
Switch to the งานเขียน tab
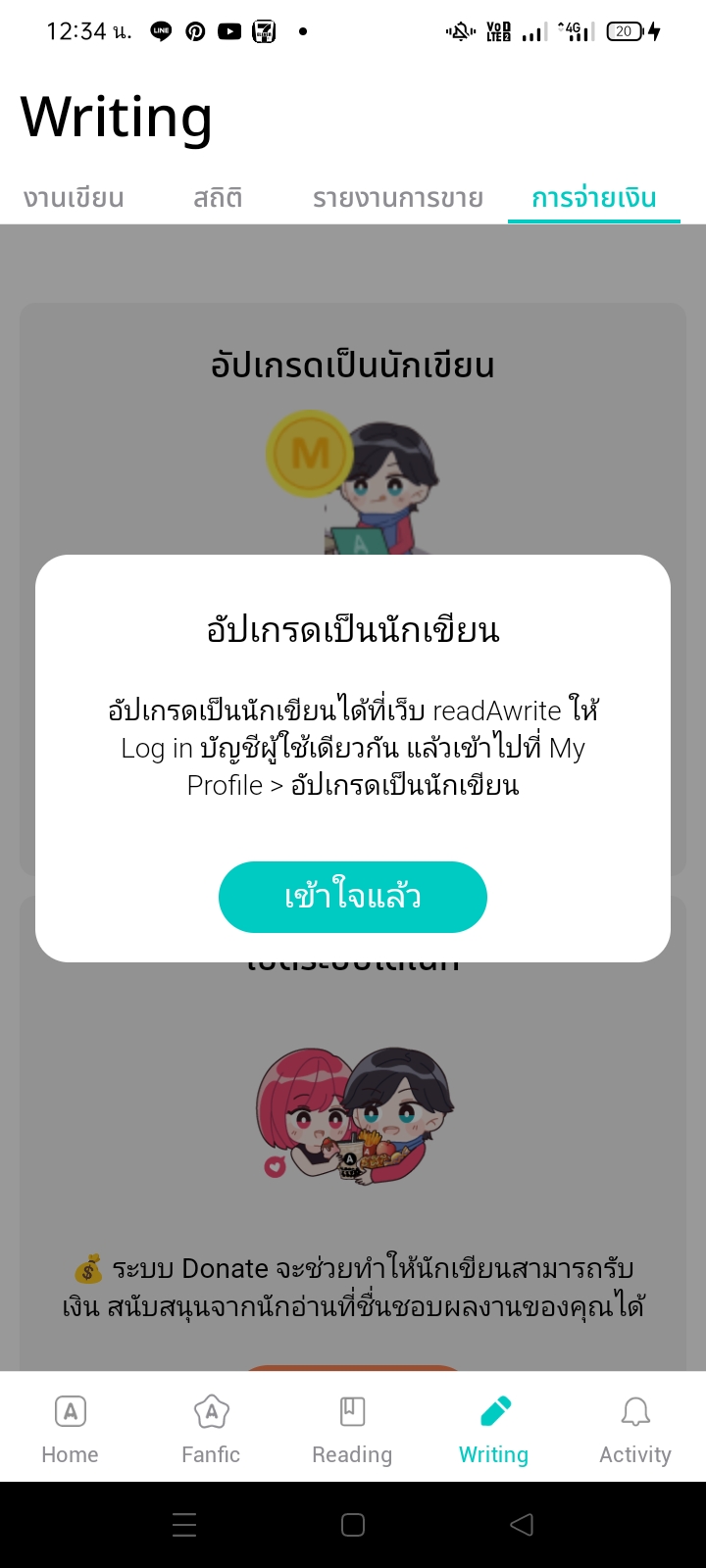coord(74,198)
